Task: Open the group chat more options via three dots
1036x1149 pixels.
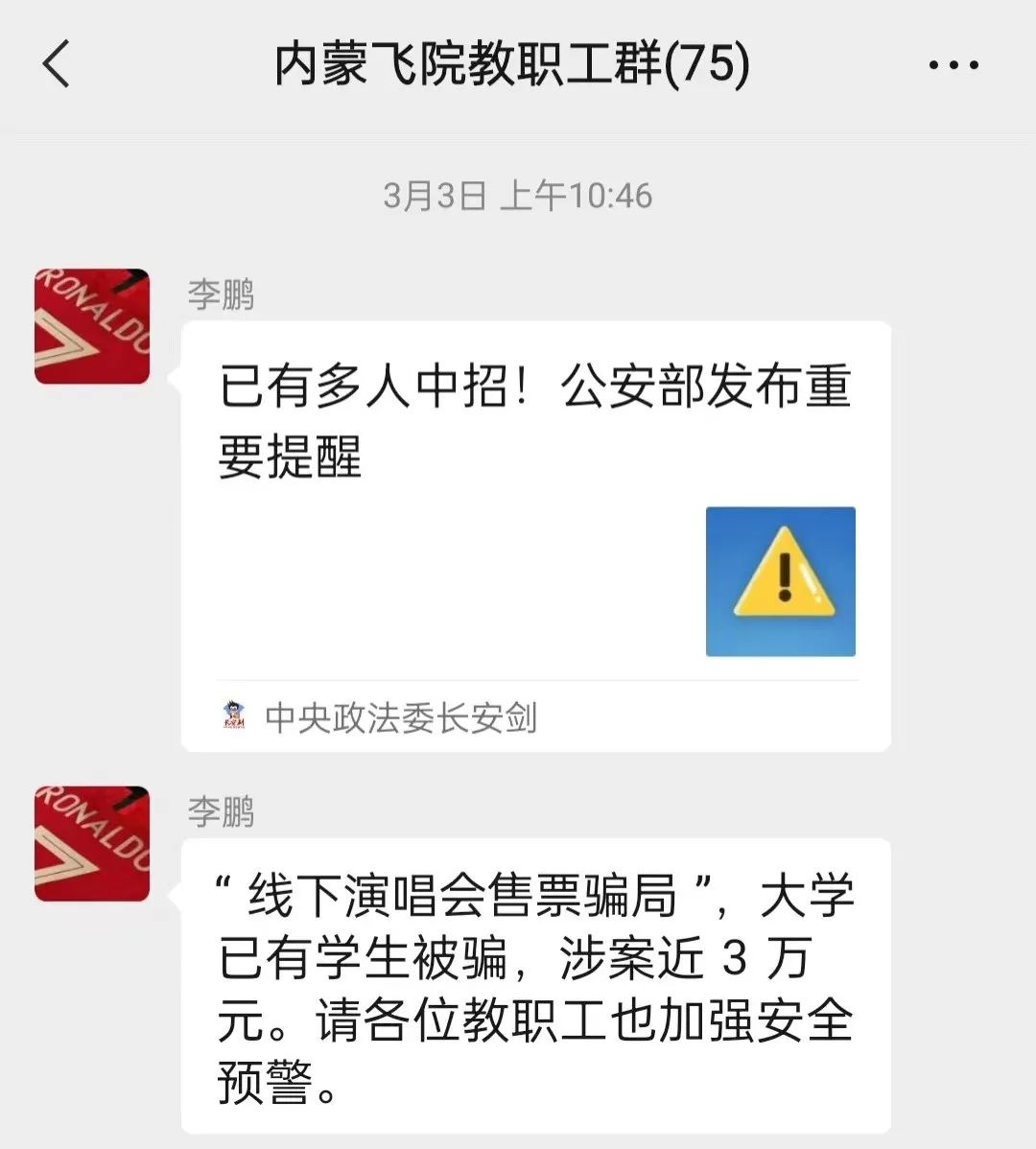Action: click(x=953, y=64)
